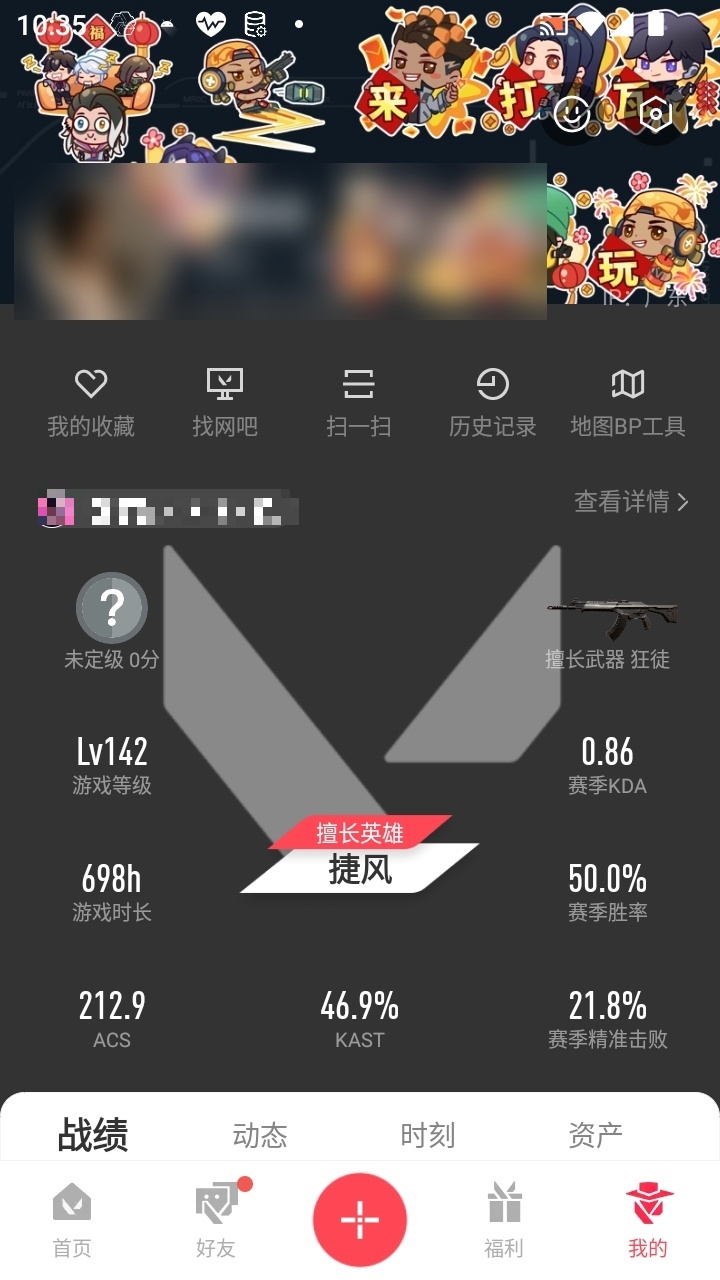Switch to the 资产 tab
Image resolution: width=720 pixels, height=1280 pixels.
click(595, 1135)
